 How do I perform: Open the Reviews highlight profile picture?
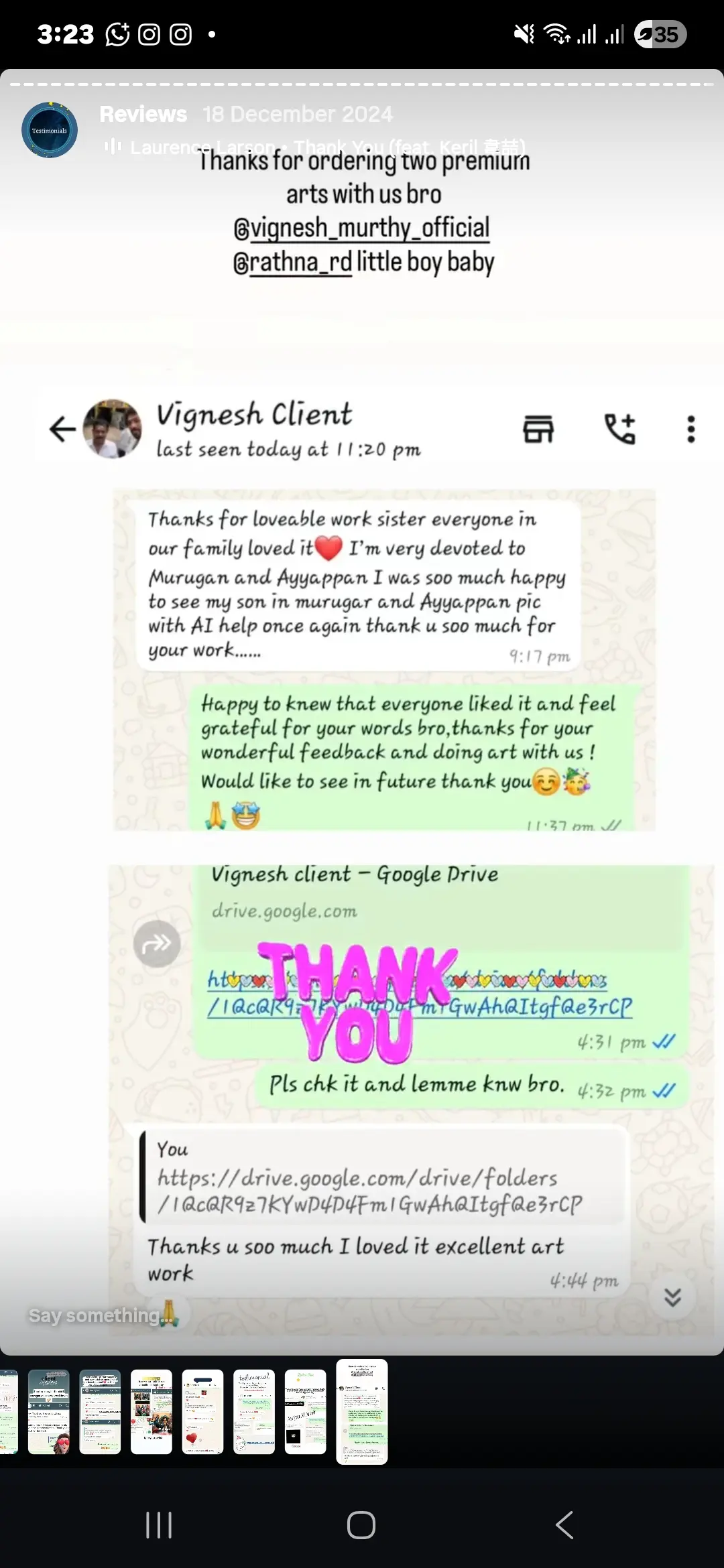pos(50,130)
